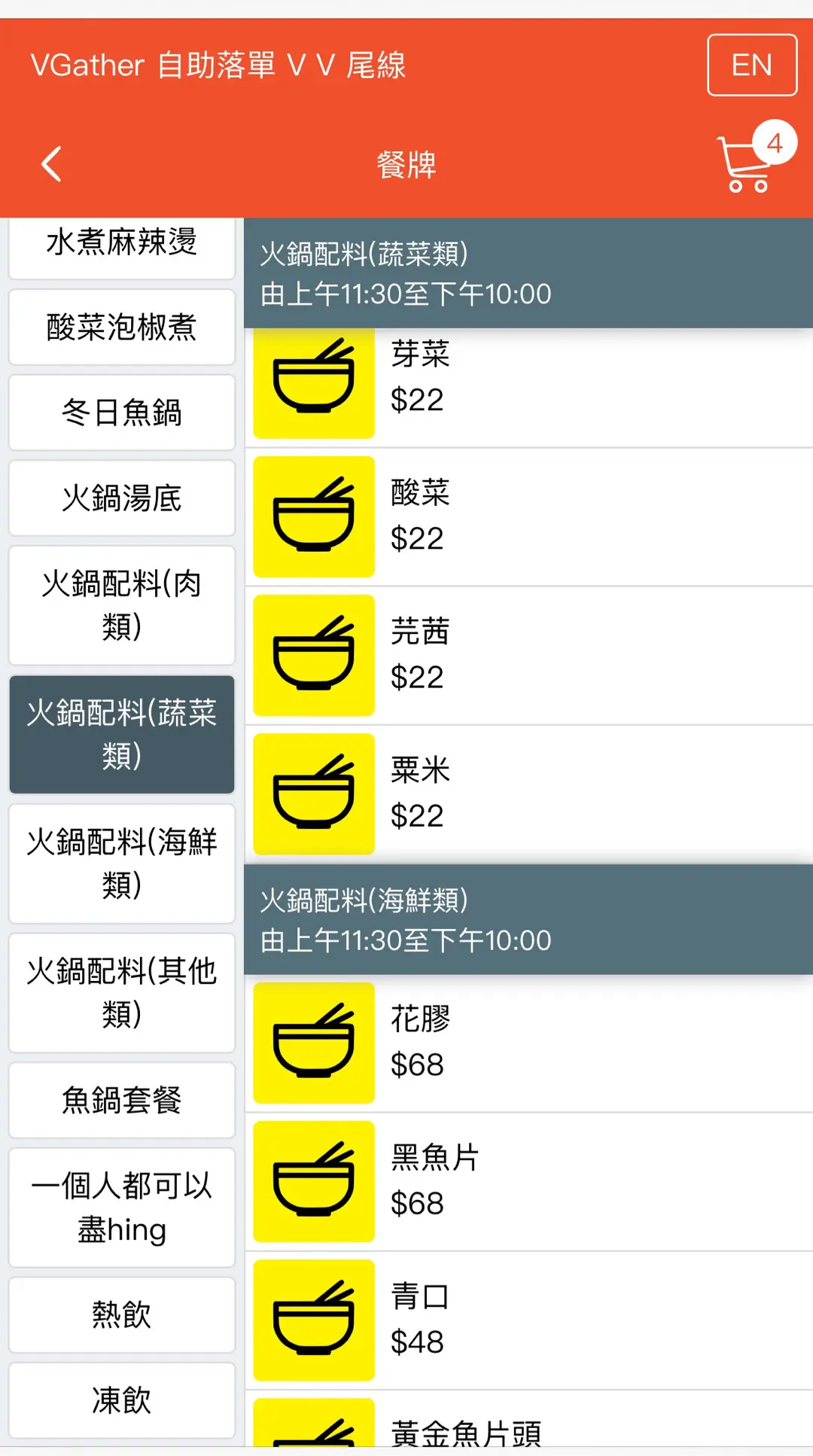The width and height of the screenshot is (813, 1456).
Task: Switch to the 冬日魚鍋 category
Action: point(122,413)
